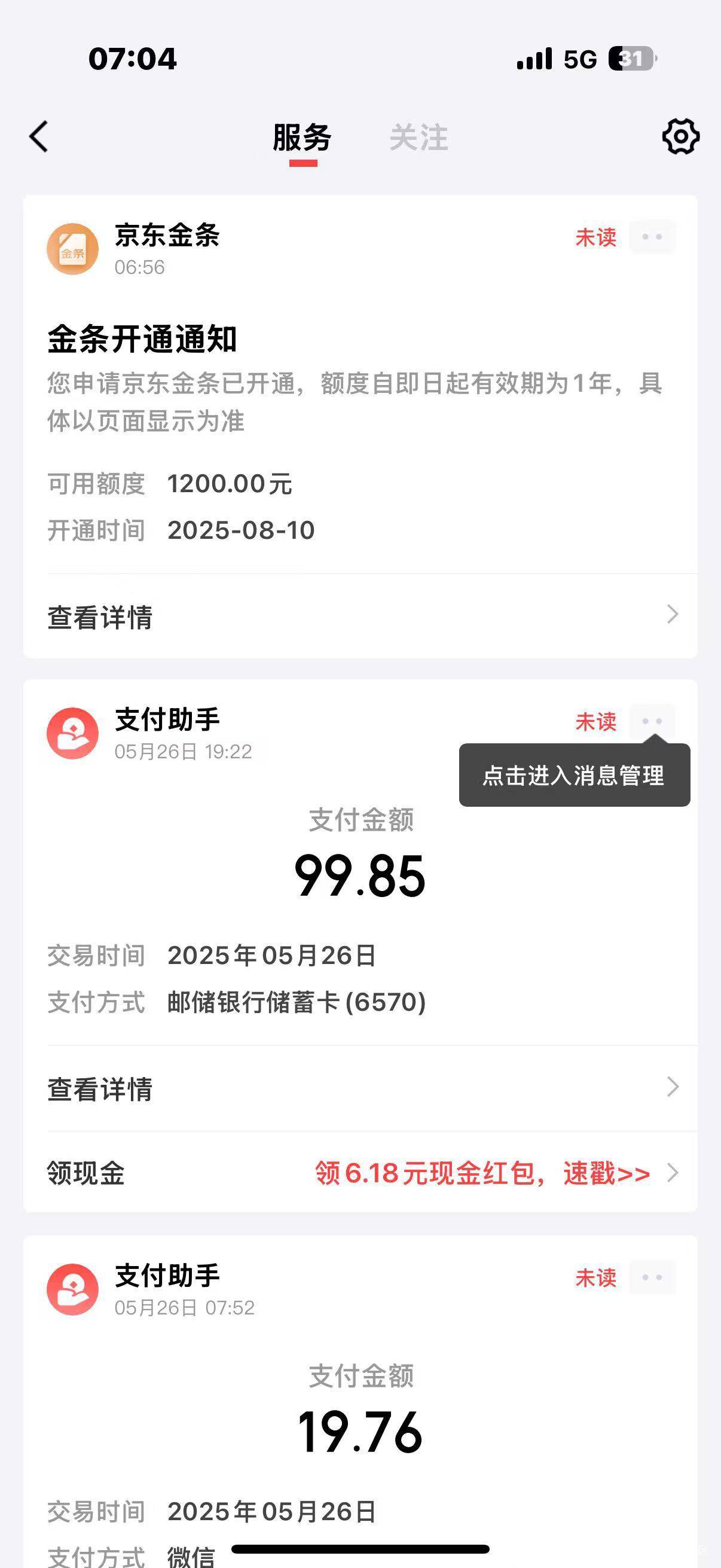Viewport: 721px width, 1568px height.
Task: Open the more options for 京东金条 message
Action: coord(652,236)
